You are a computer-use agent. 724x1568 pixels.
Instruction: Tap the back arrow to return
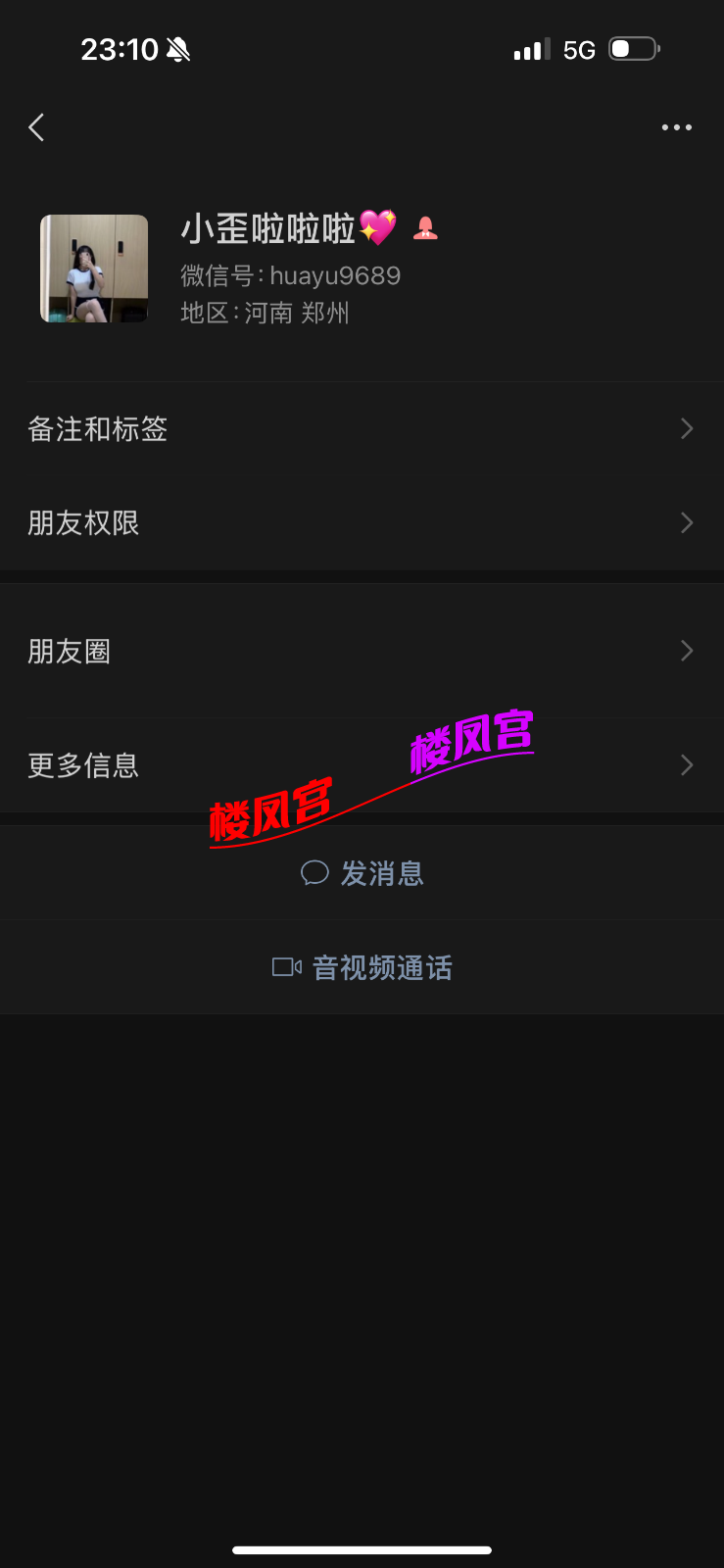36,127
